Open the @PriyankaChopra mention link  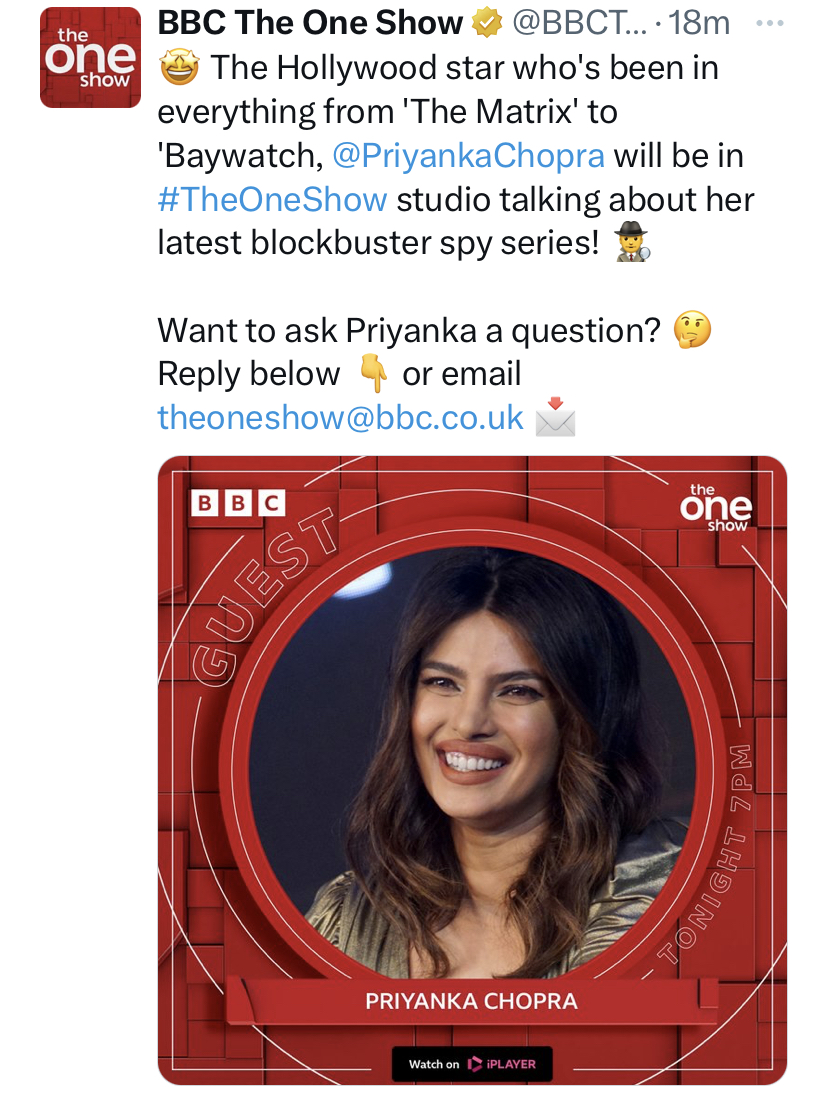468,156
